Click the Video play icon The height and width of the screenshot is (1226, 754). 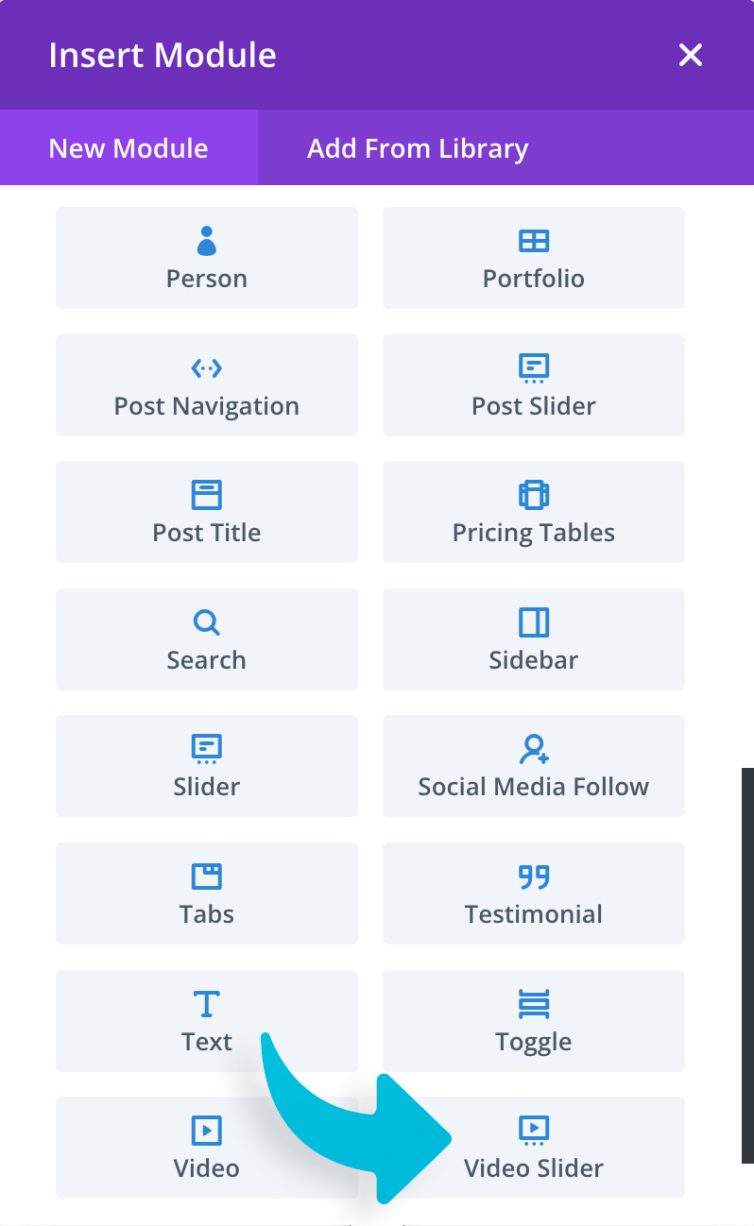coord(206,1129)
